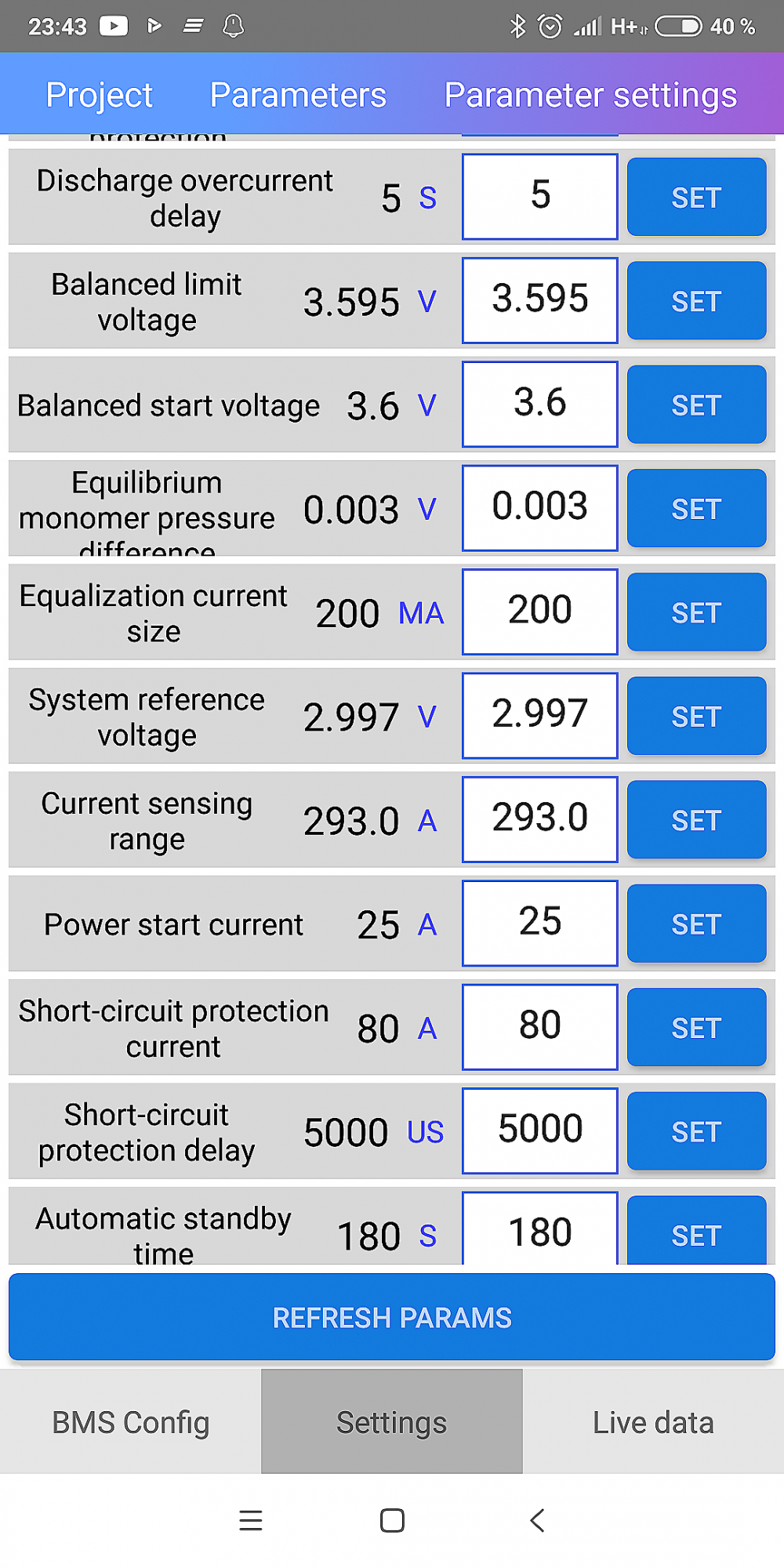Screen dimensions: 784x1568
Task: Tap SET for Power start current
Action: pos(696,924)
